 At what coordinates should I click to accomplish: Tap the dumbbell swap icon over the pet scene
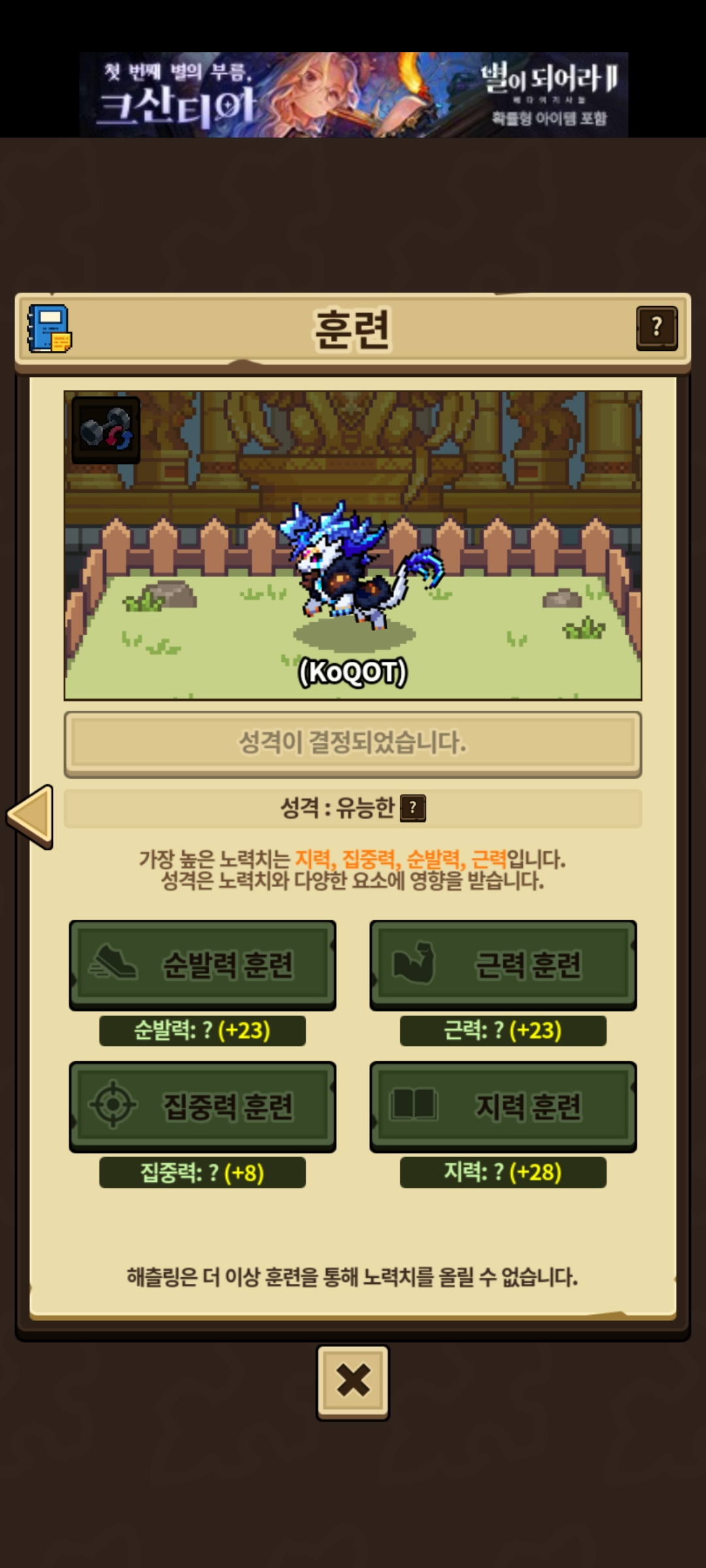[x=106, y=430]
